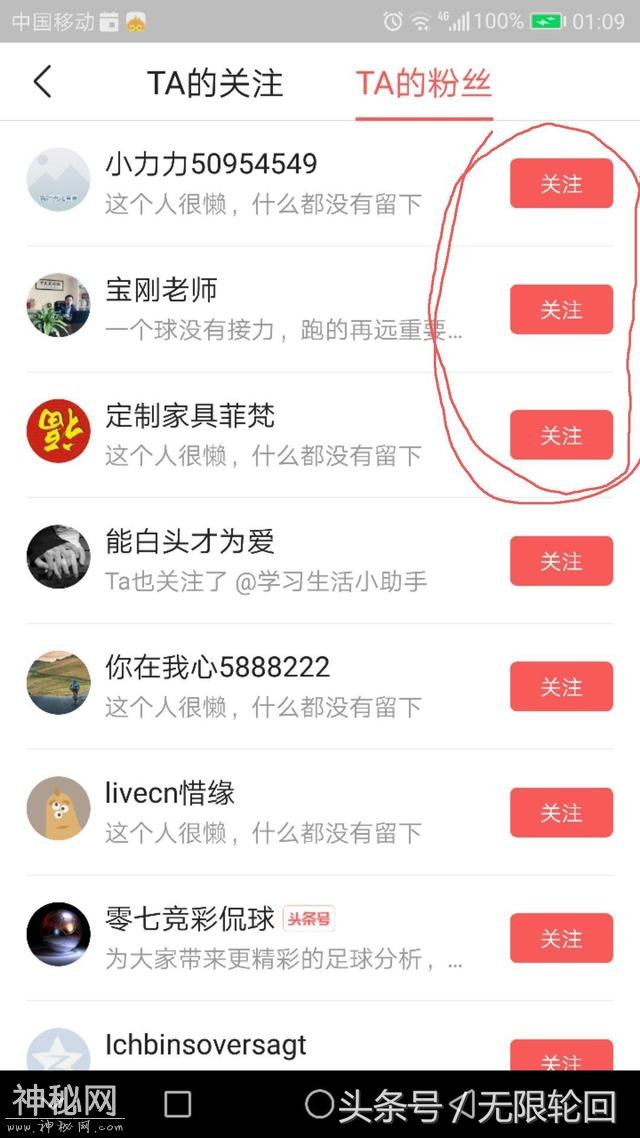Follow 小力力50954549 with the 关注 button
This screenshot has height=1138, width=640.
pyautogui.click(x=561, y=184)
